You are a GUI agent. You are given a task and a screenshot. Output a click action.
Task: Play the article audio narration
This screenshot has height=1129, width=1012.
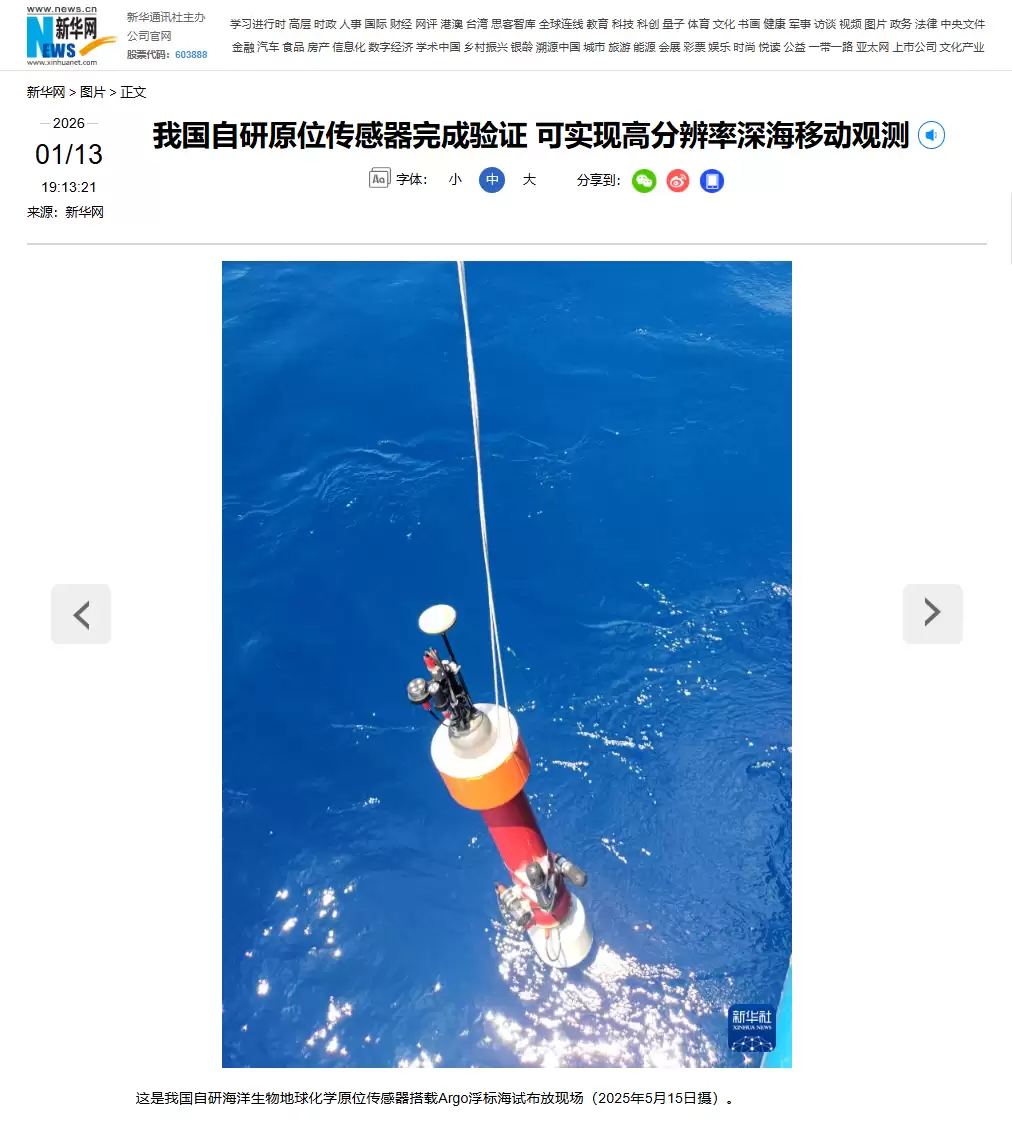(931, 135)
